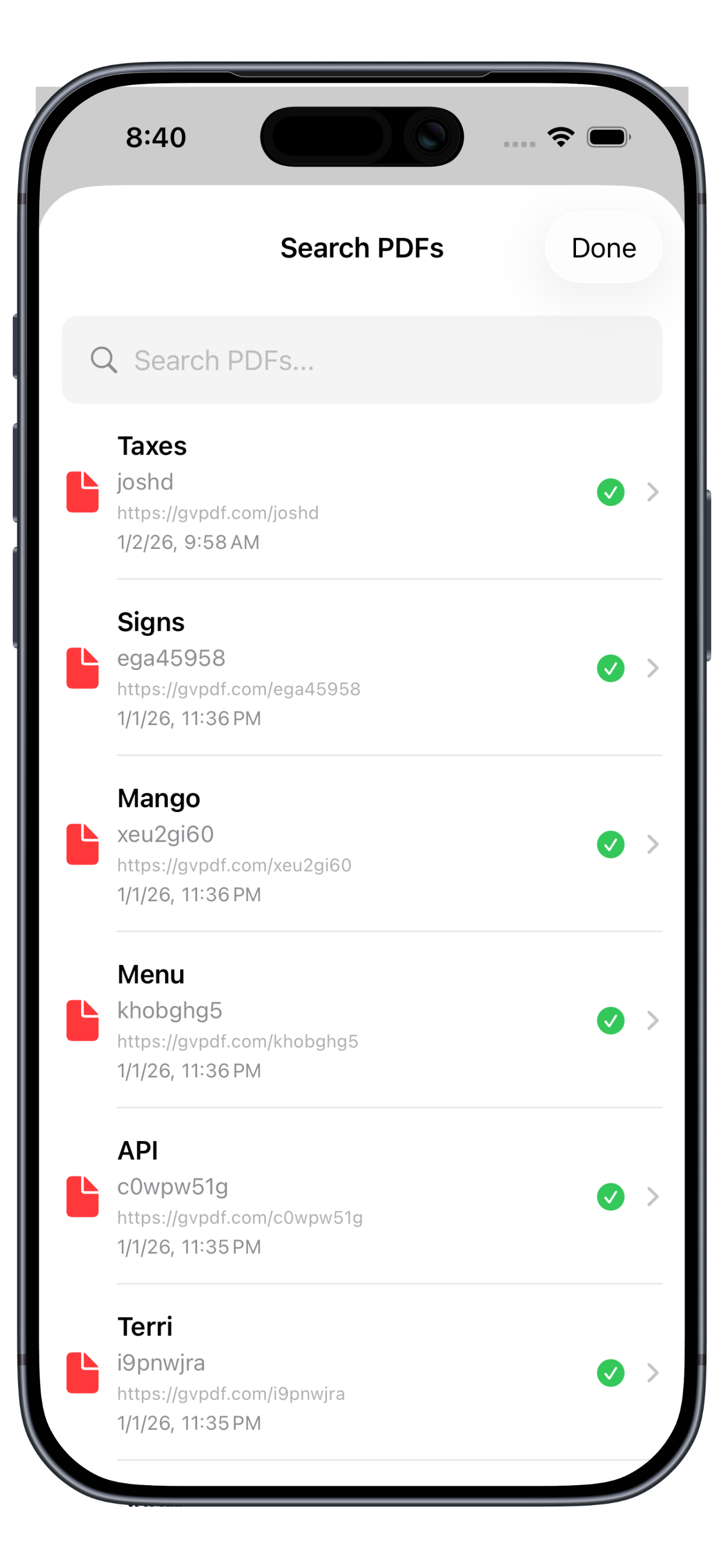Select the PDF icon beside Signs
The height and width of the screenshot is (1568, 724).
click(82, 668)
